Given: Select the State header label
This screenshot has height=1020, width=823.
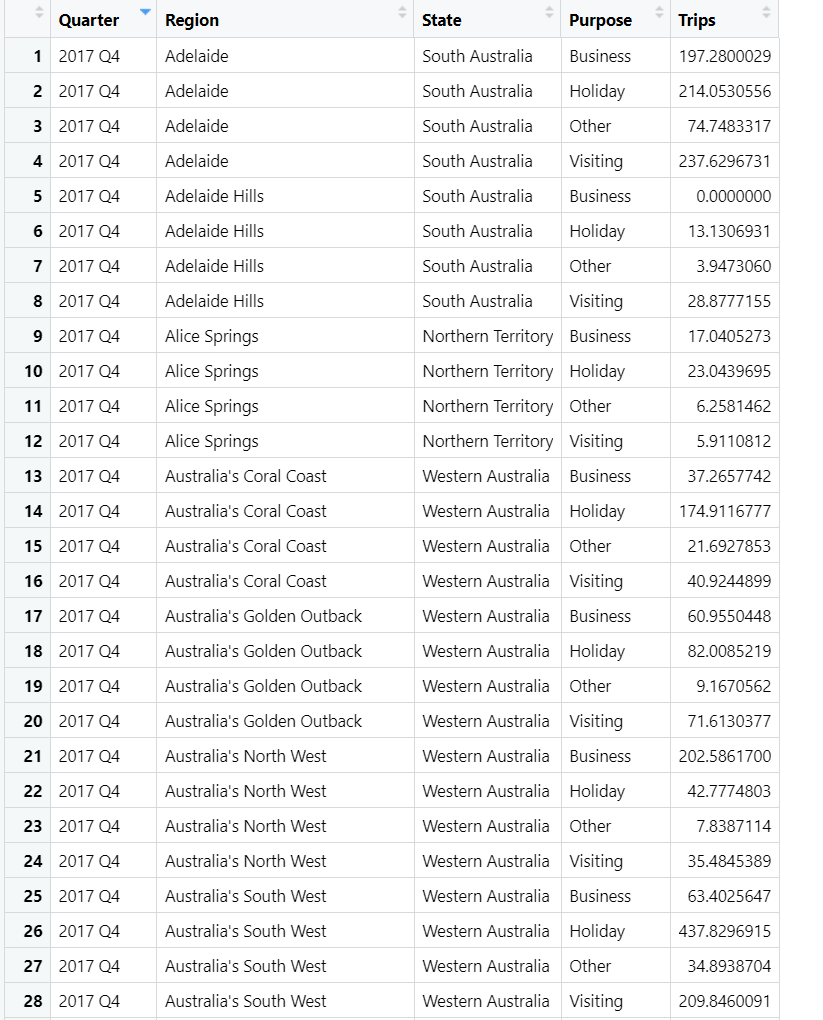Looking at the screenshot, I should click(x=439, y=19).
